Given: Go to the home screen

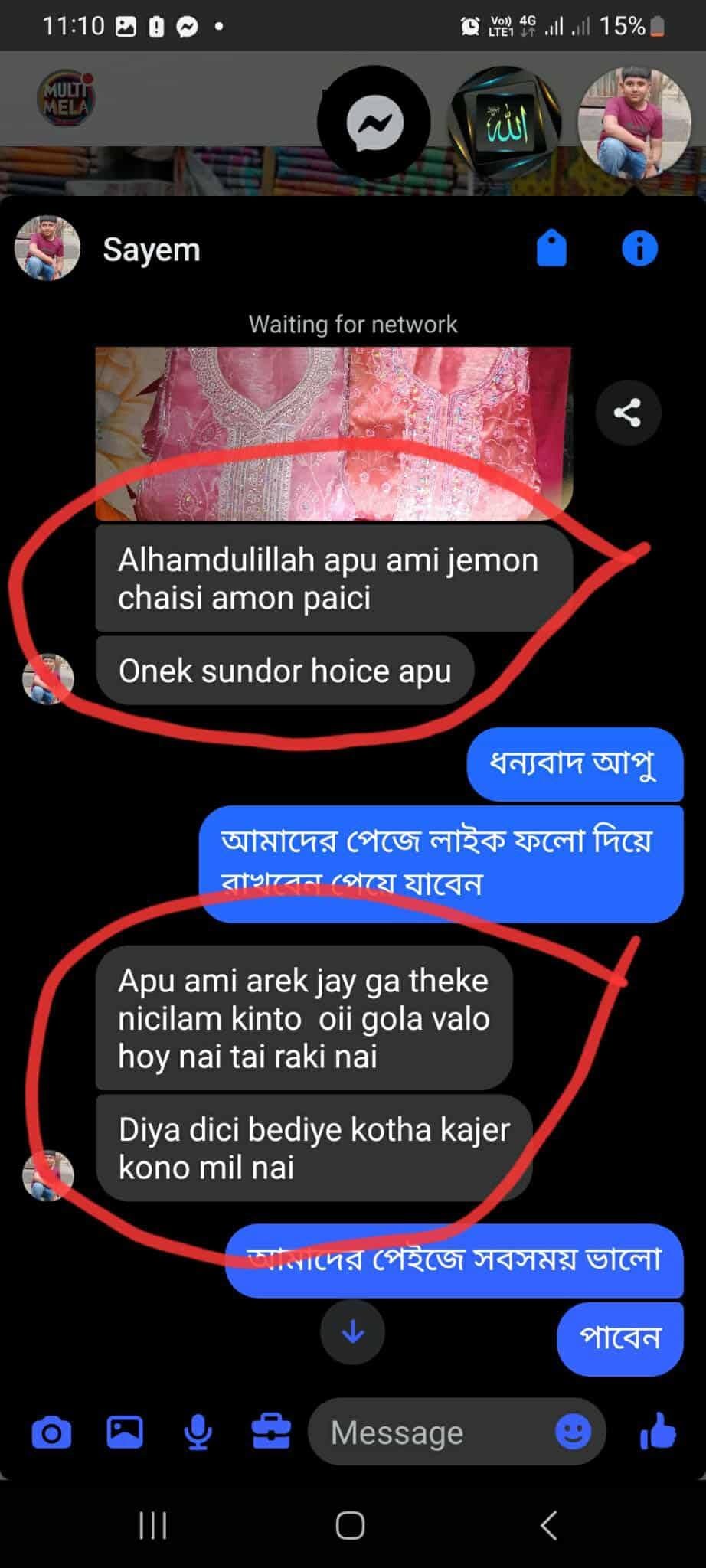Looking at the screenshot, I should [351, 1525].
